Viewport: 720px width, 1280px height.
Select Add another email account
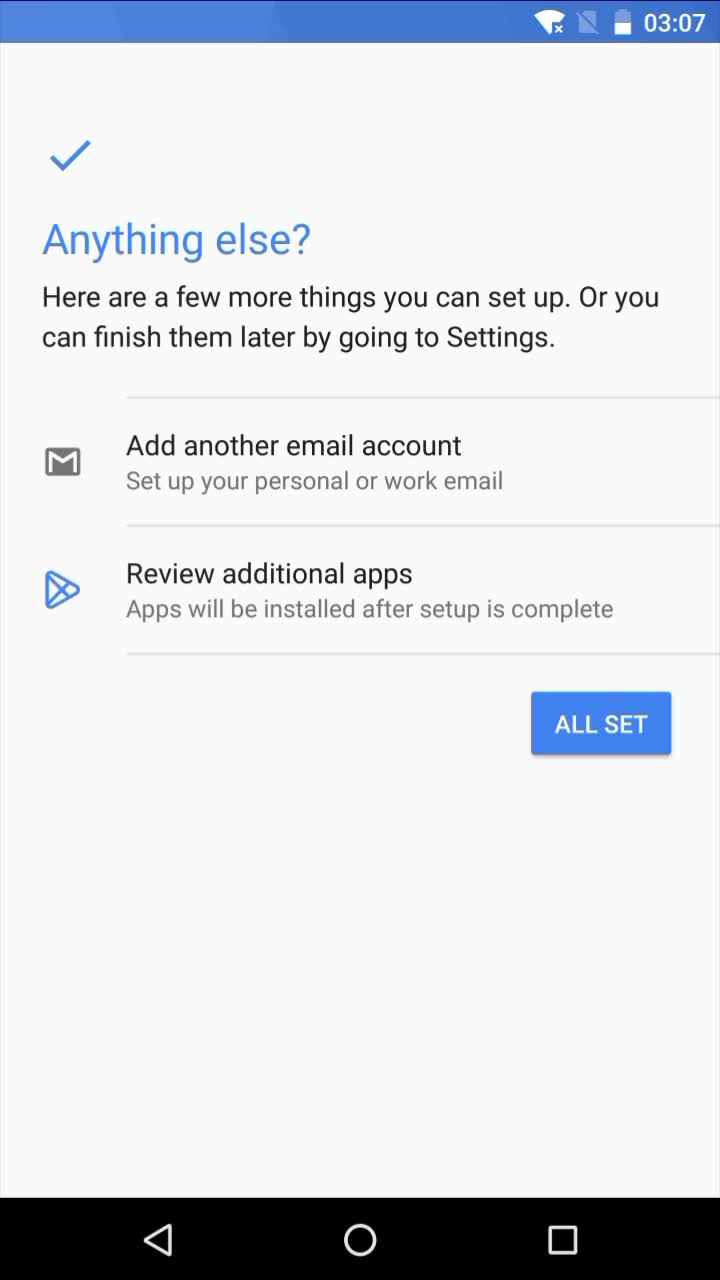[x=293, y=445]
